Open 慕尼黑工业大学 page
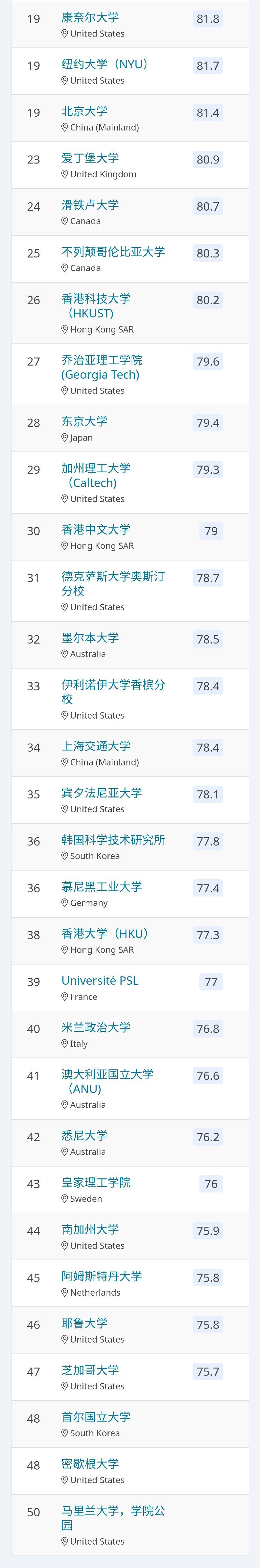 pyautogui.click(x=102, y=887)
